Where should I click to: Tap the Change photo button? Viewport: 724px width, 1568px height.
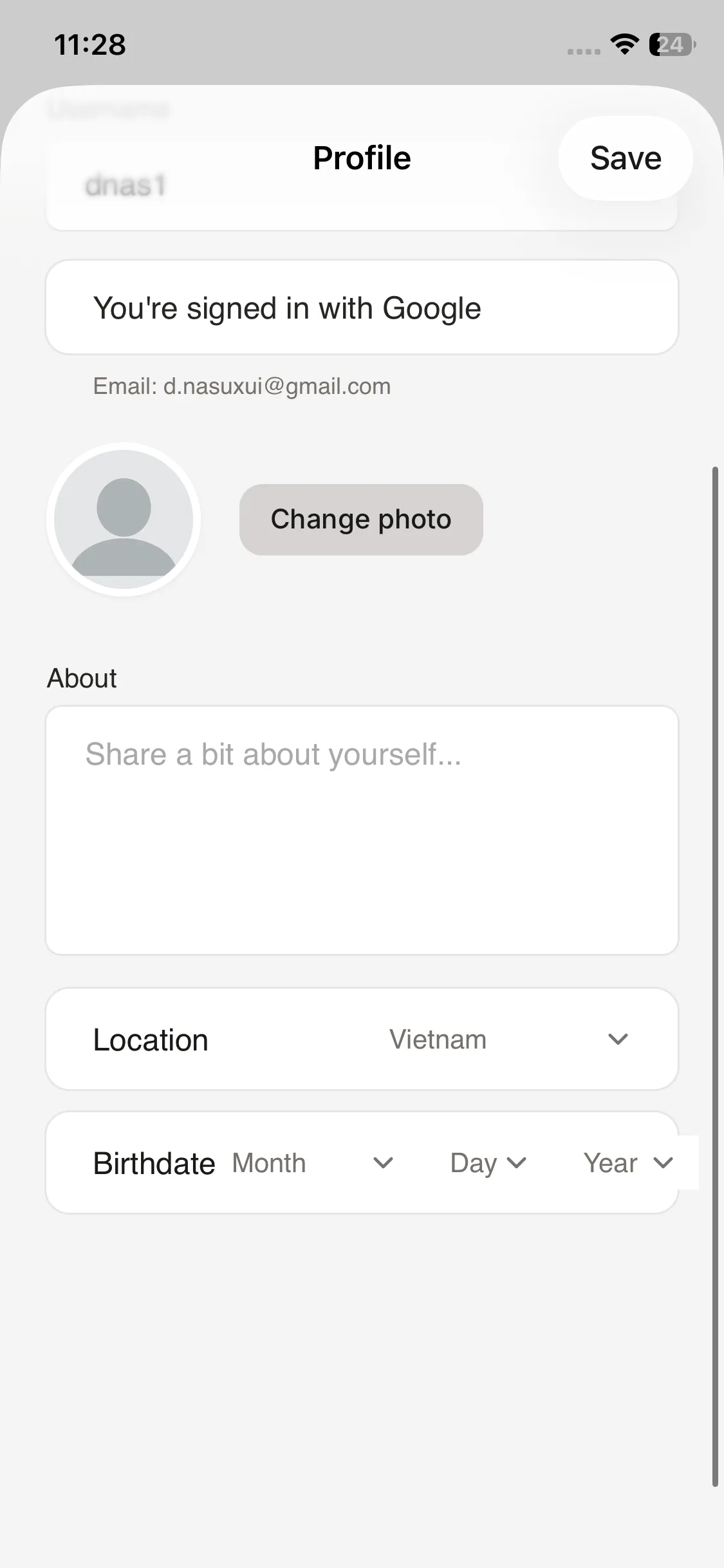coord(361,519)
